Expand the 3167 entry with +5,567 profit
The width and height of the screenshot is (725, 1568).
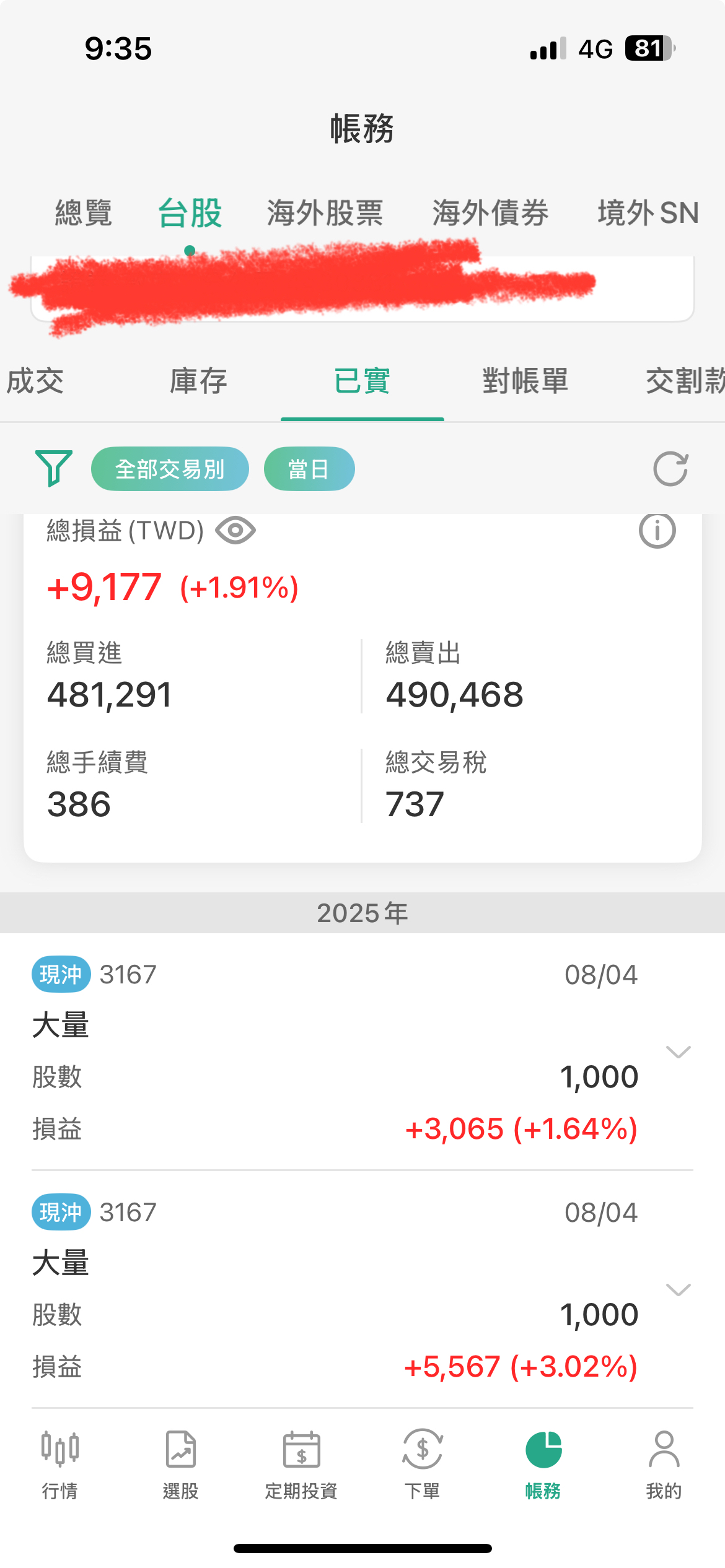(x=678, y=1290)
